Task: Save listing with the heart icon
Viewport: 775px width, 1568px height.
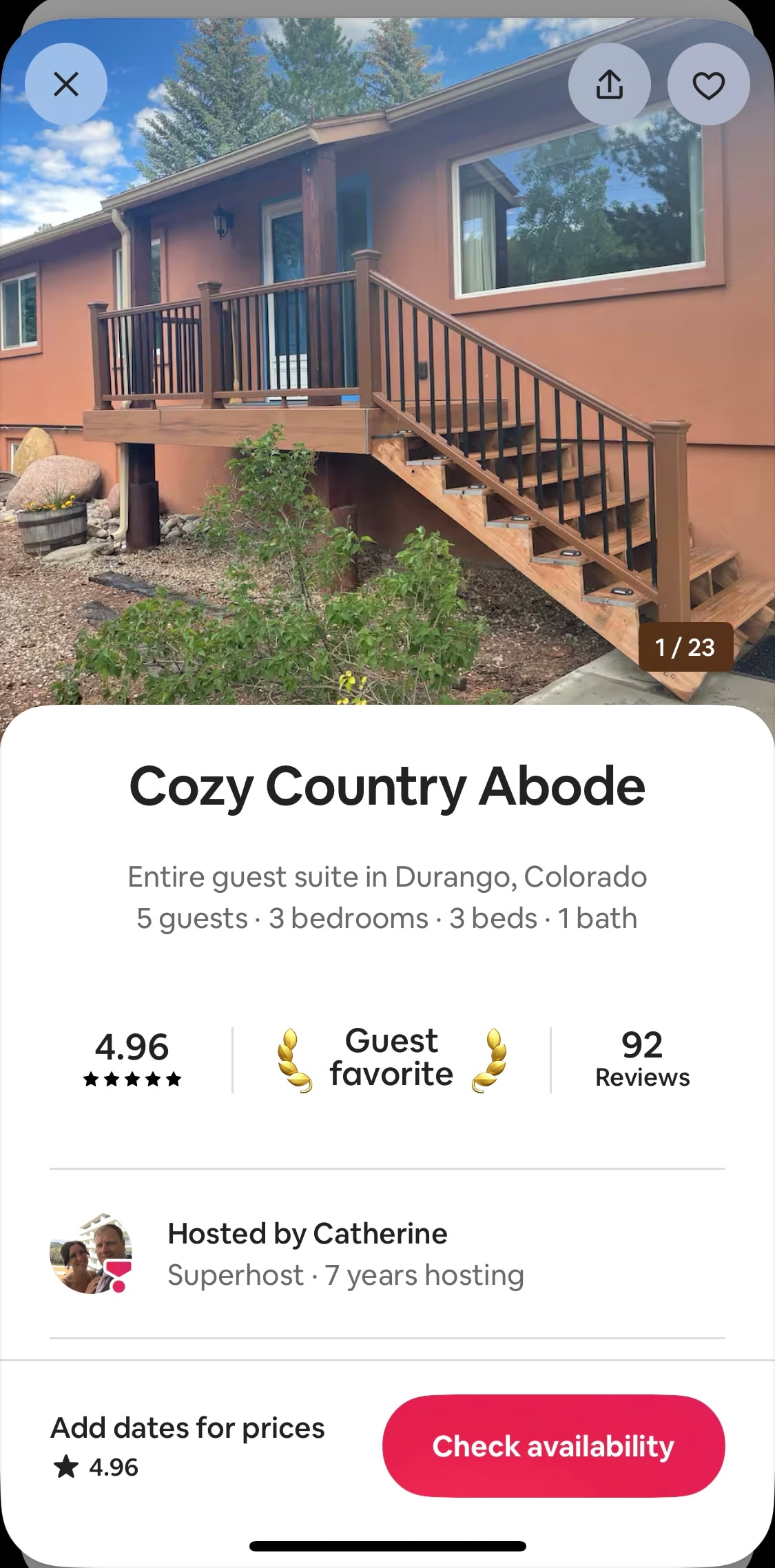Action: [x=708, y=84]
